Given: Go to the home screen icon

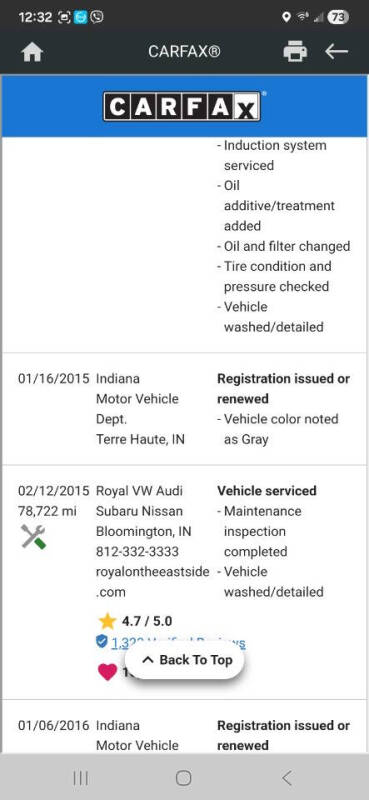Looking at the screenshot, I should pyautogui.click(x=32, y=52).
